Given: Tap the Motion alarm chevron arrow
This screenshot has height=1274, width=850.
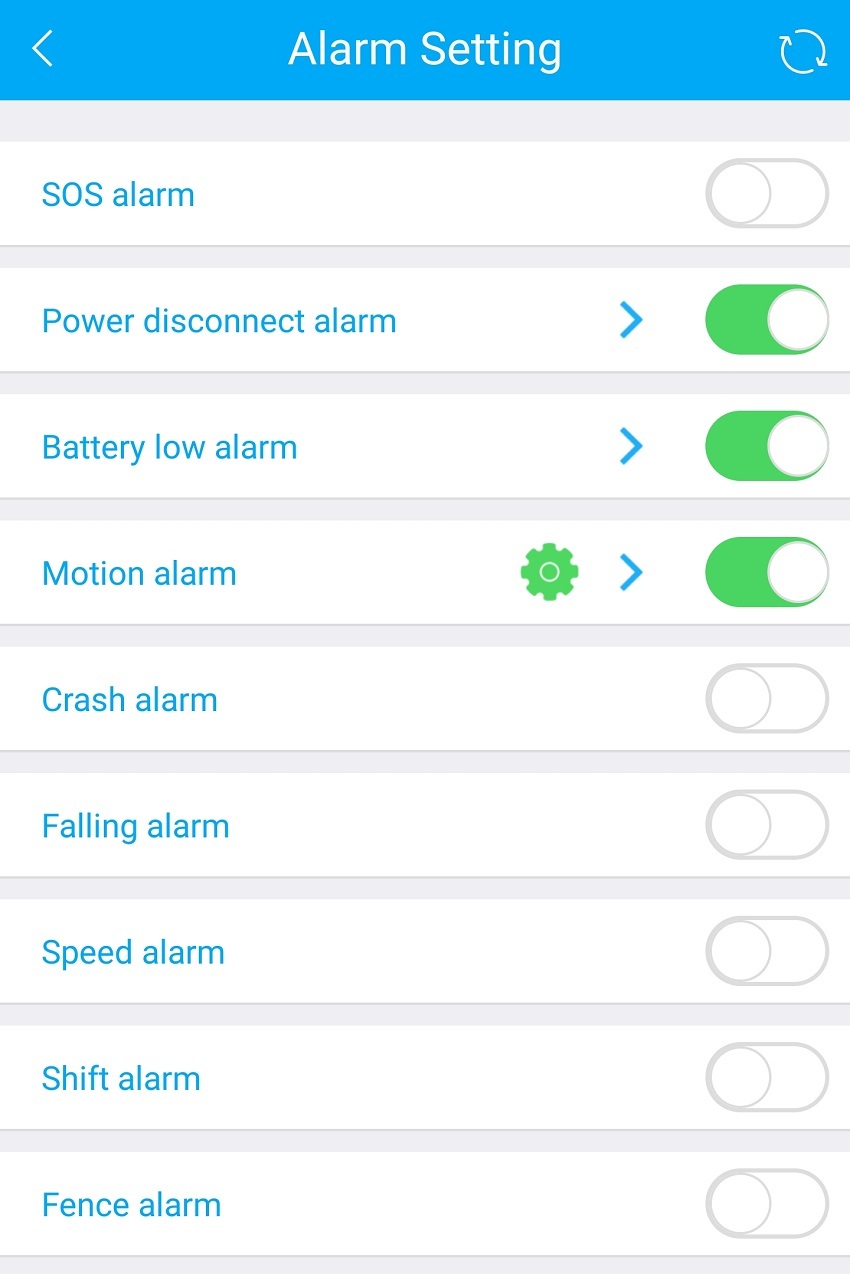Looking at the screenshot, I should point(630,572).
